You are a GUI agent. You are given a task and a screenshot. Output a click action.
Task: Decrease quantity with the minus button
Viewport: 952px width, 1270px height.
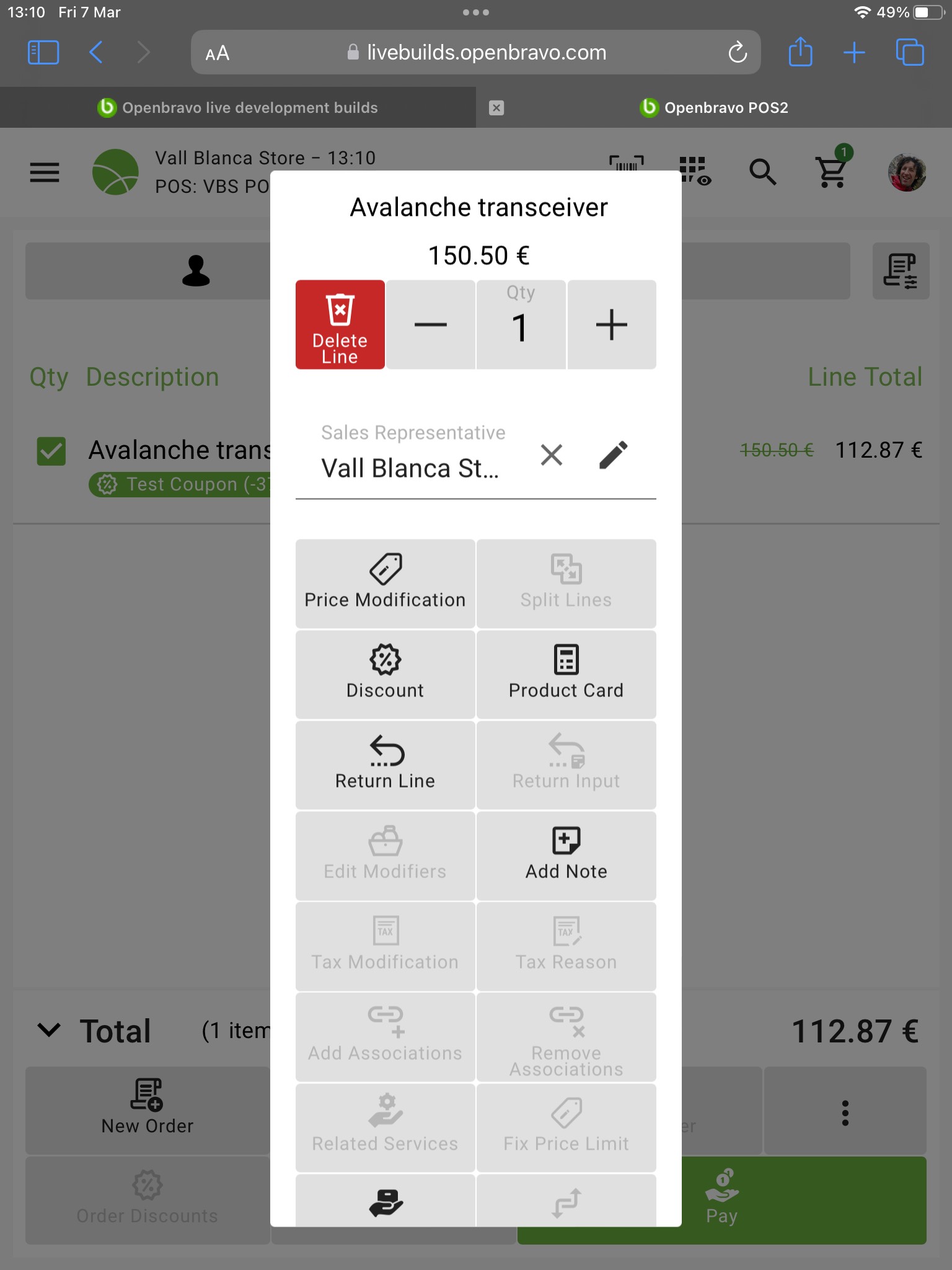click(x=431, y=325)
